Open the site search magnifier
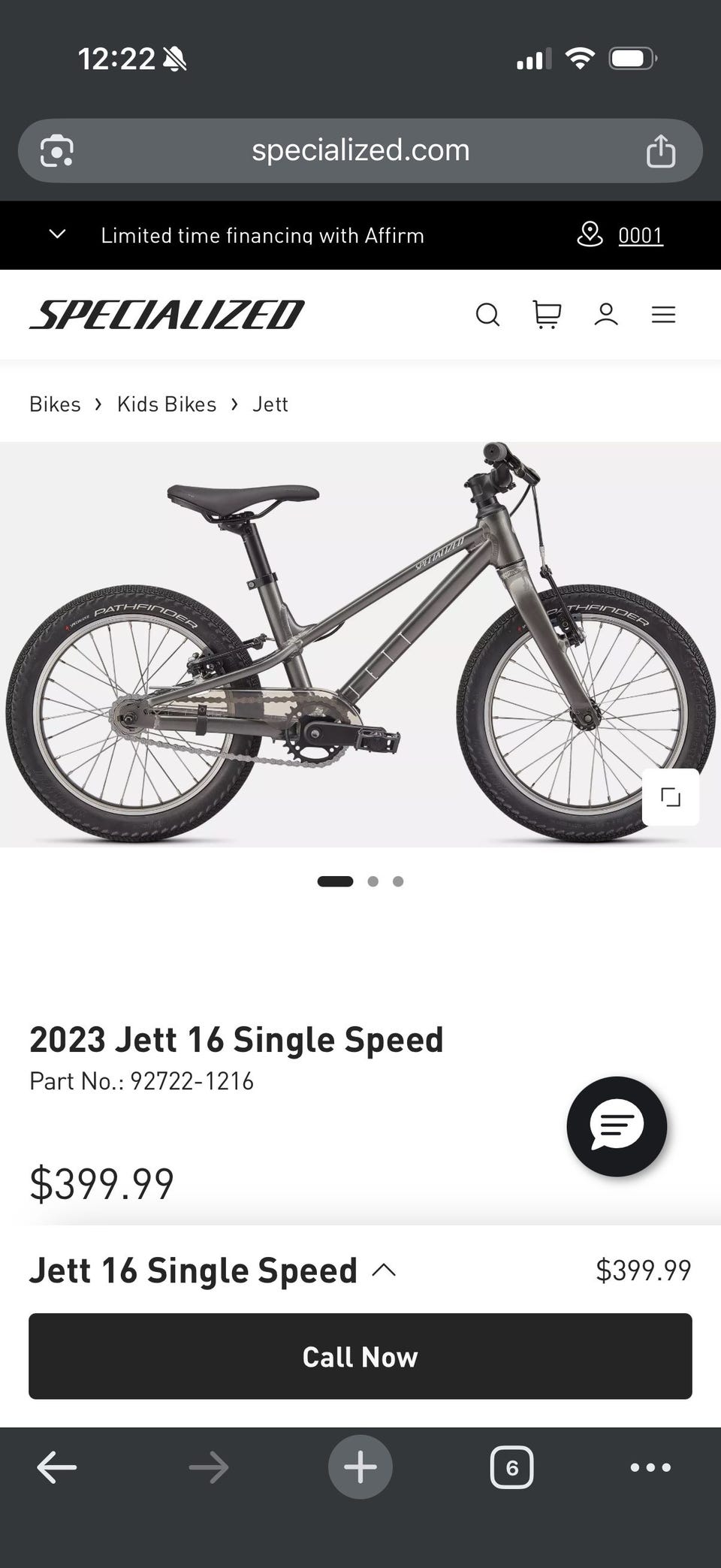Screen dimensions: 721x1568 pos(487,315)
